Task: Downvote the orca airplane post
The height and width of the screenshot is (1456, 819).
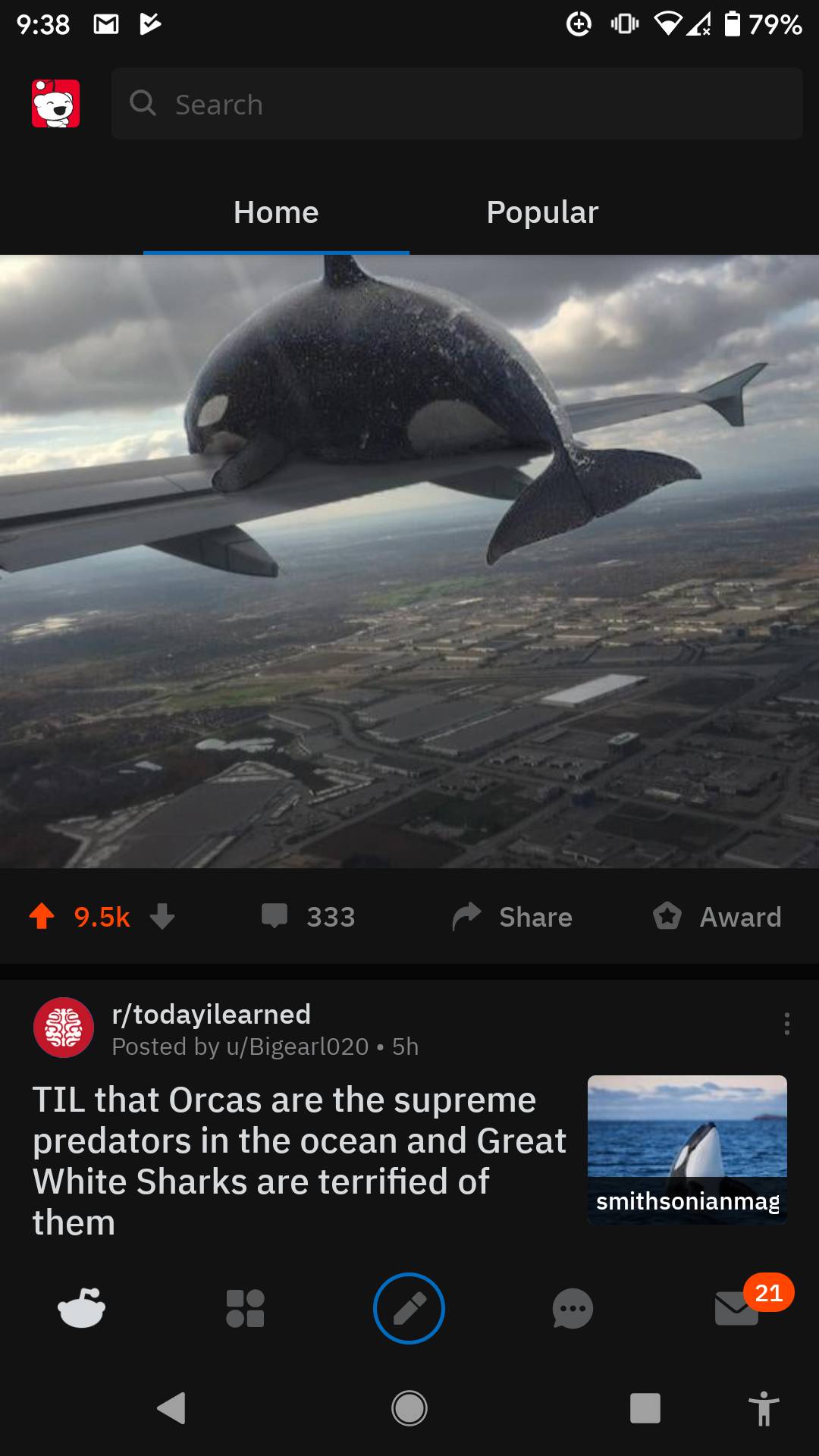Action: 162,917
